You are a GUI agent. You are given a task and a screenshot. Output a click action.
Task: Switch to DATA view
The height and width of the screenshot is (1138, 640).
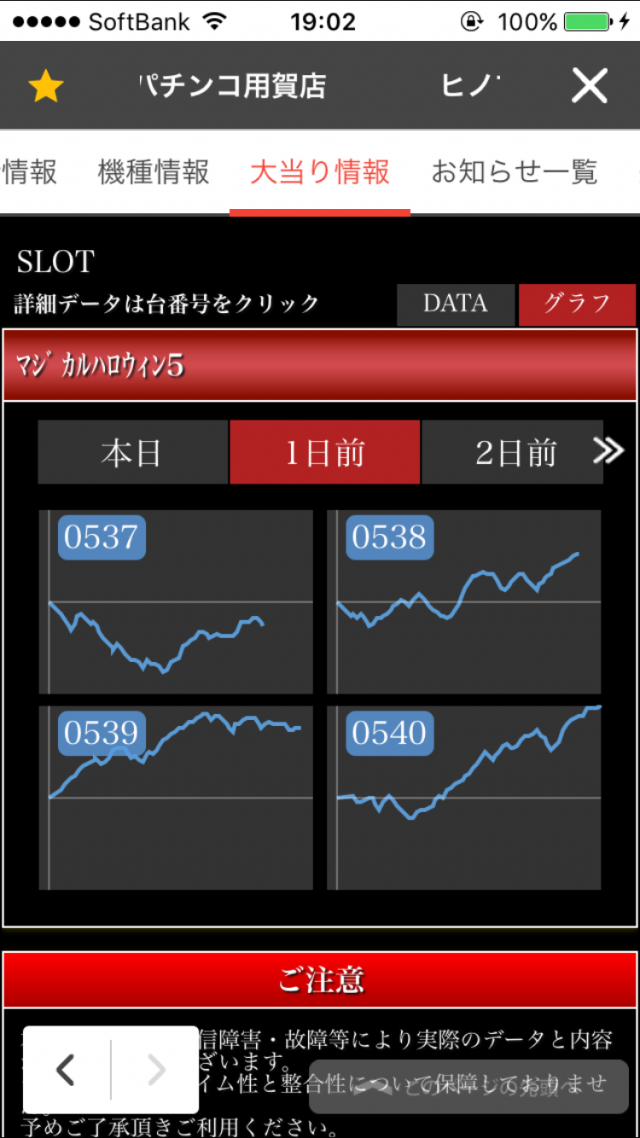click(455, 304)
